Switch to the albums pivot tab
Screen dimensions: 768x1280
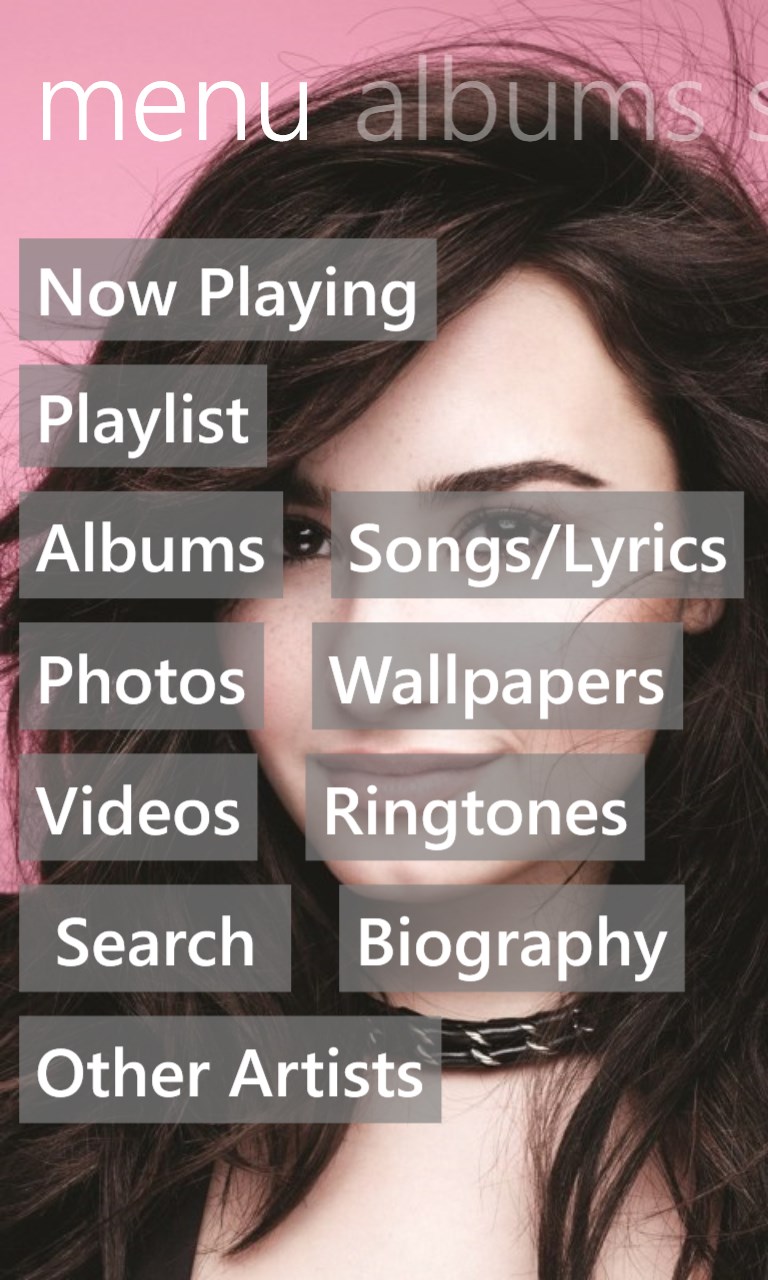tap(530, 105)
